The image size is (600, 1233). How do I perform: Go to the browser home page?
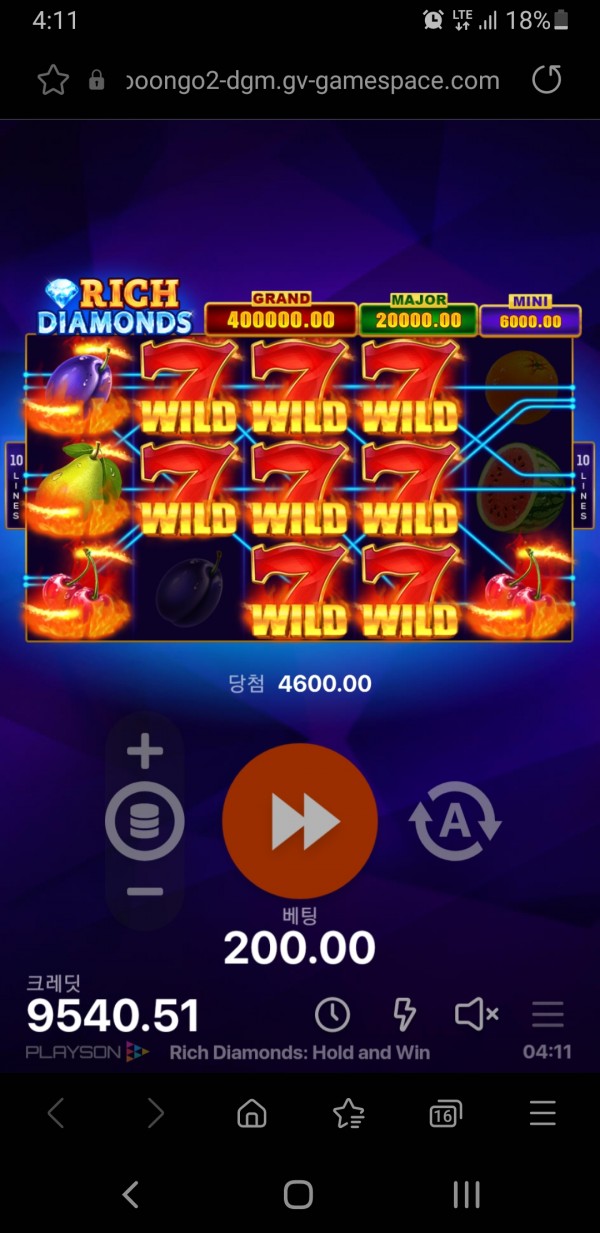point(252,1113)
